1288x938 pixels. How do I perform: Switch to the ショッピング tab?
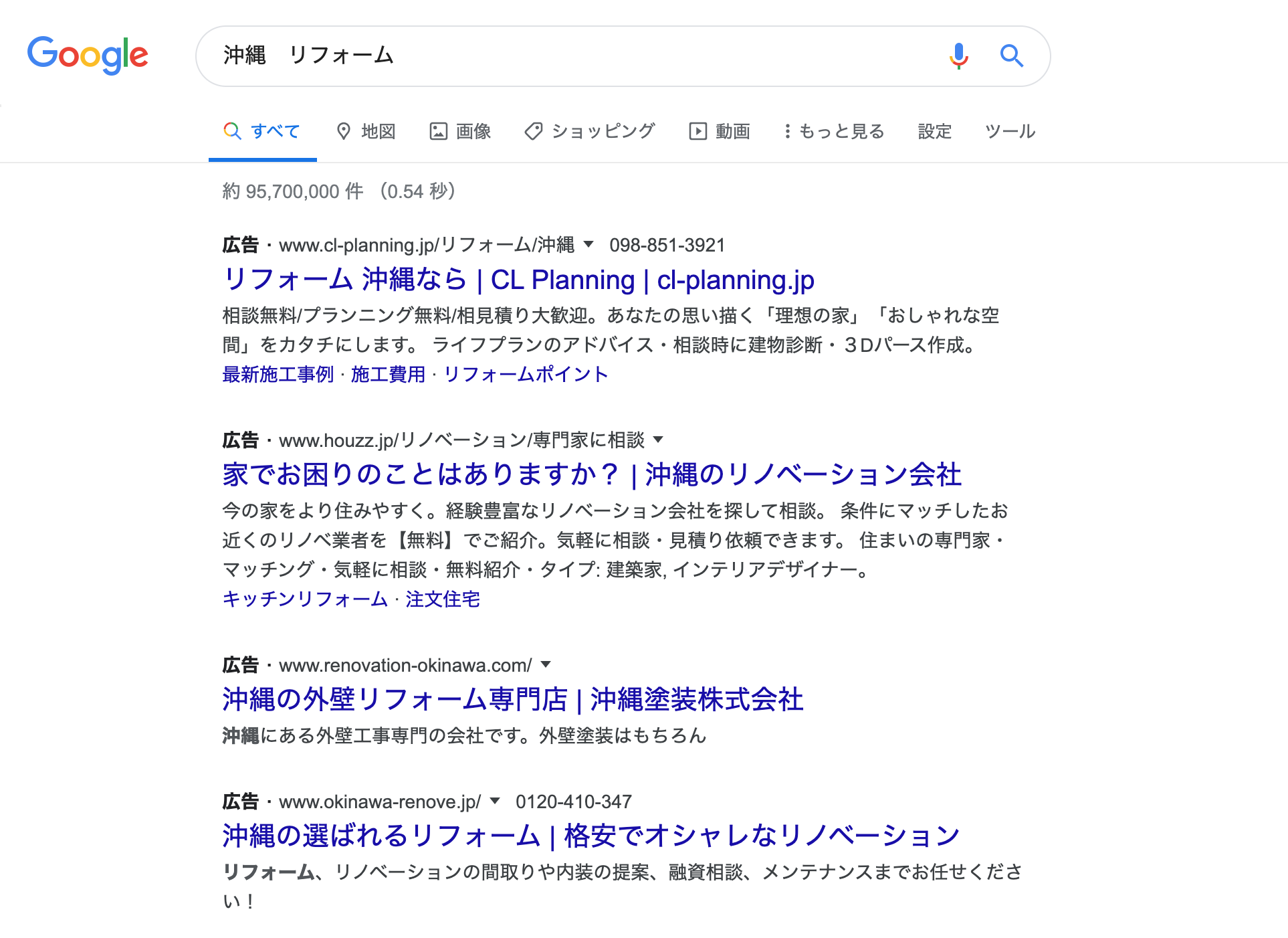590,131
